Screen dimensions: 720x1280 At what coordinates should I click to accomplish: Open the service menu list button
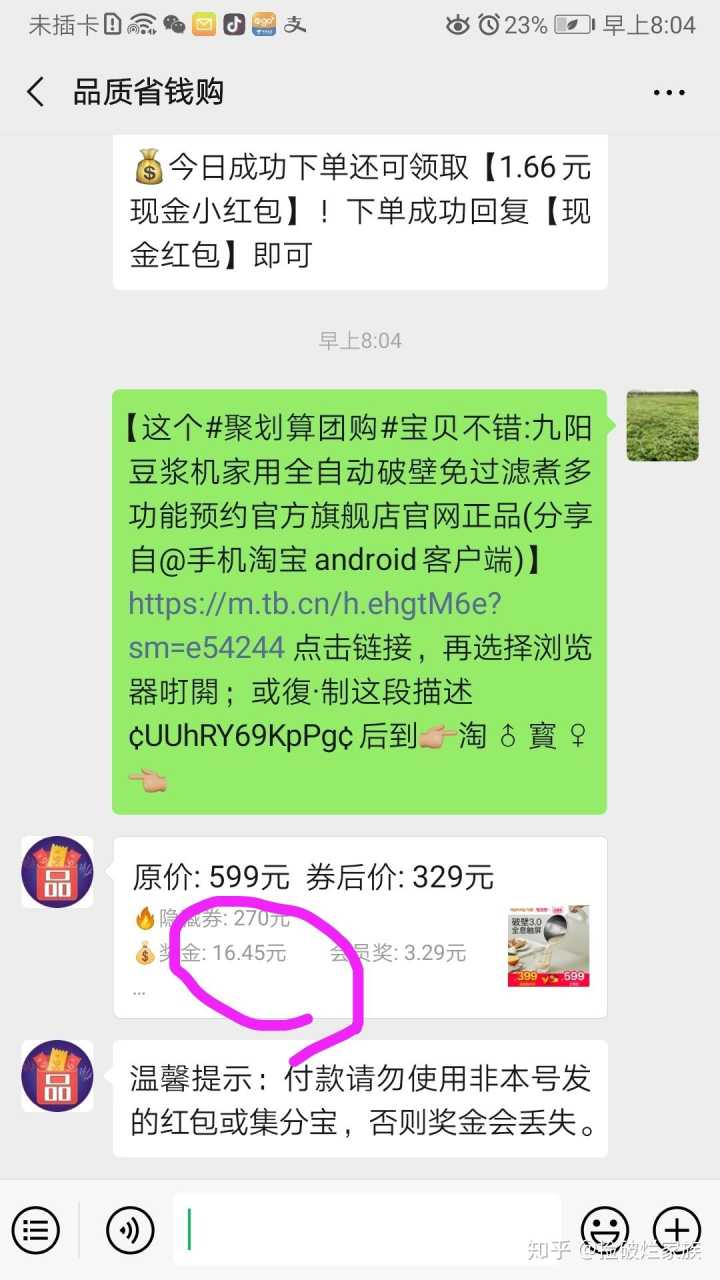36,1229
